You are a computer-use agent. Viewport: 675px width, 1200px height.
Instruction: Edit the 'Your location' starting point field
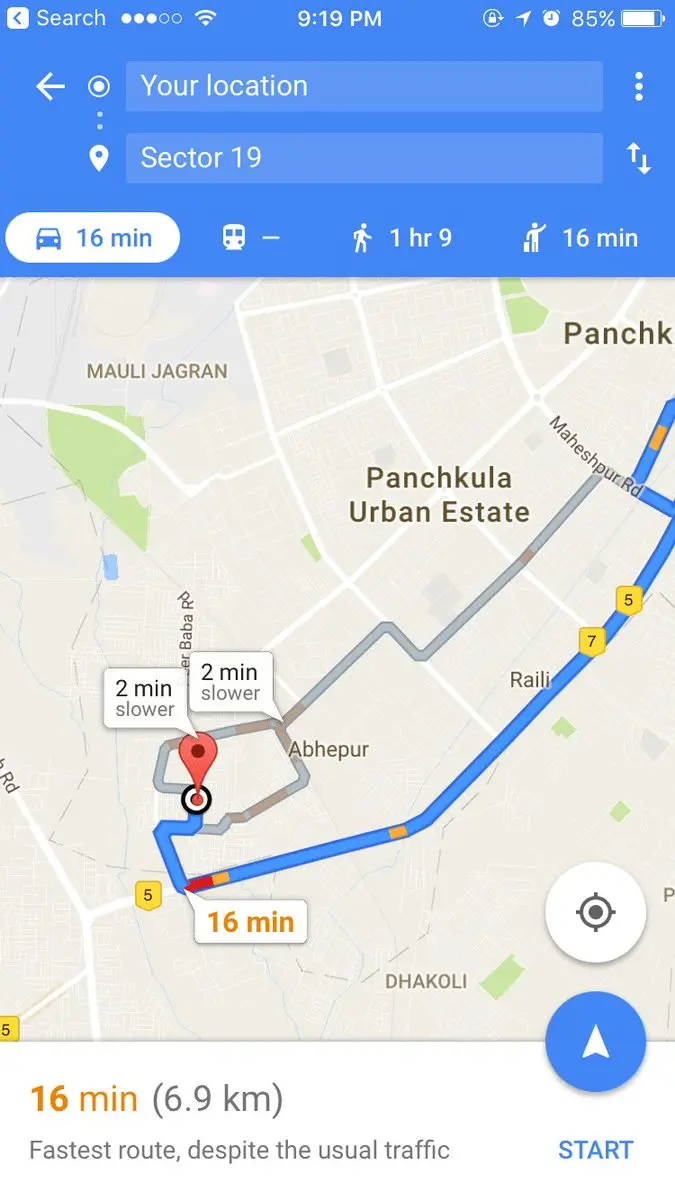tap(363, 86)
